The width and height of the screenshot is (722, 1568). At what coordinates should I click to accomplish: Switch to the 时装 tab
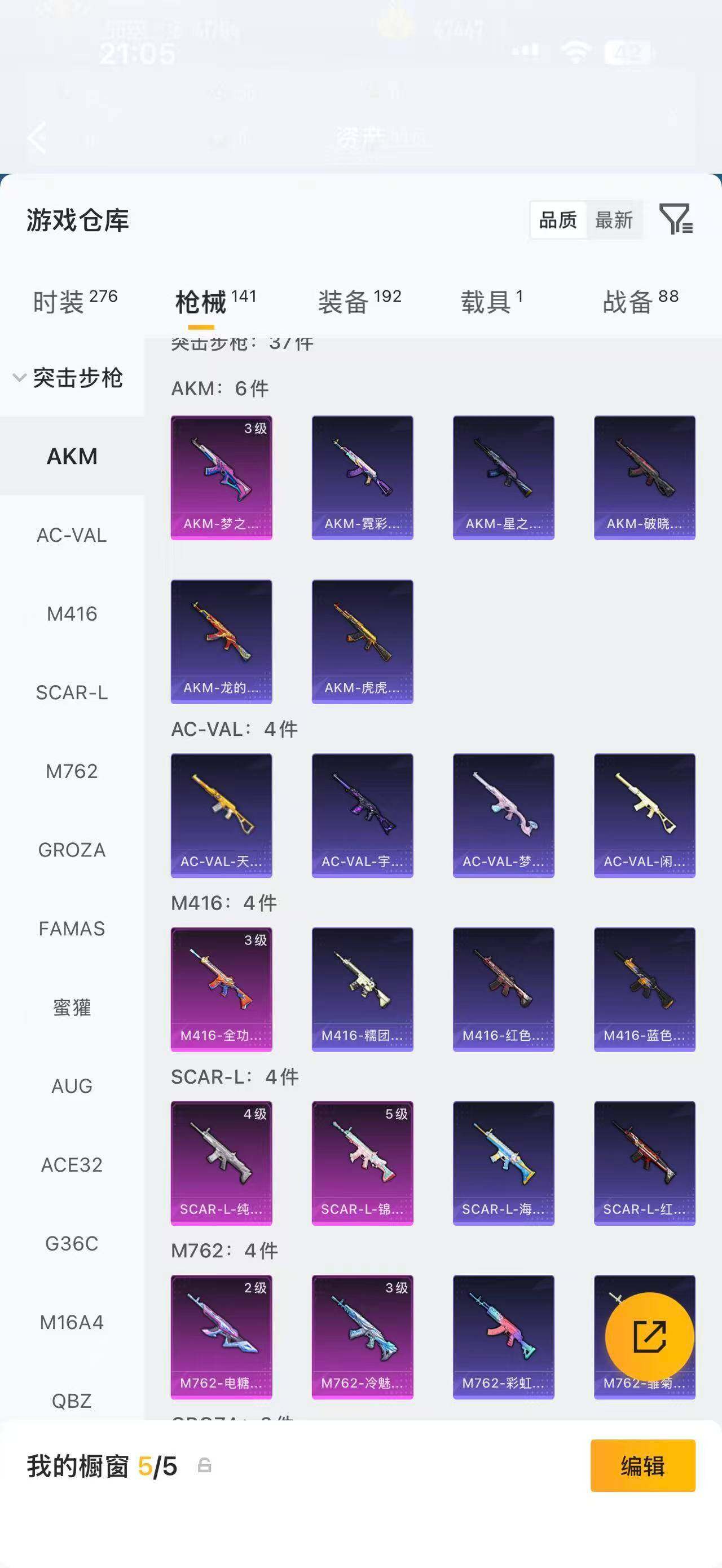coord(75,301)
